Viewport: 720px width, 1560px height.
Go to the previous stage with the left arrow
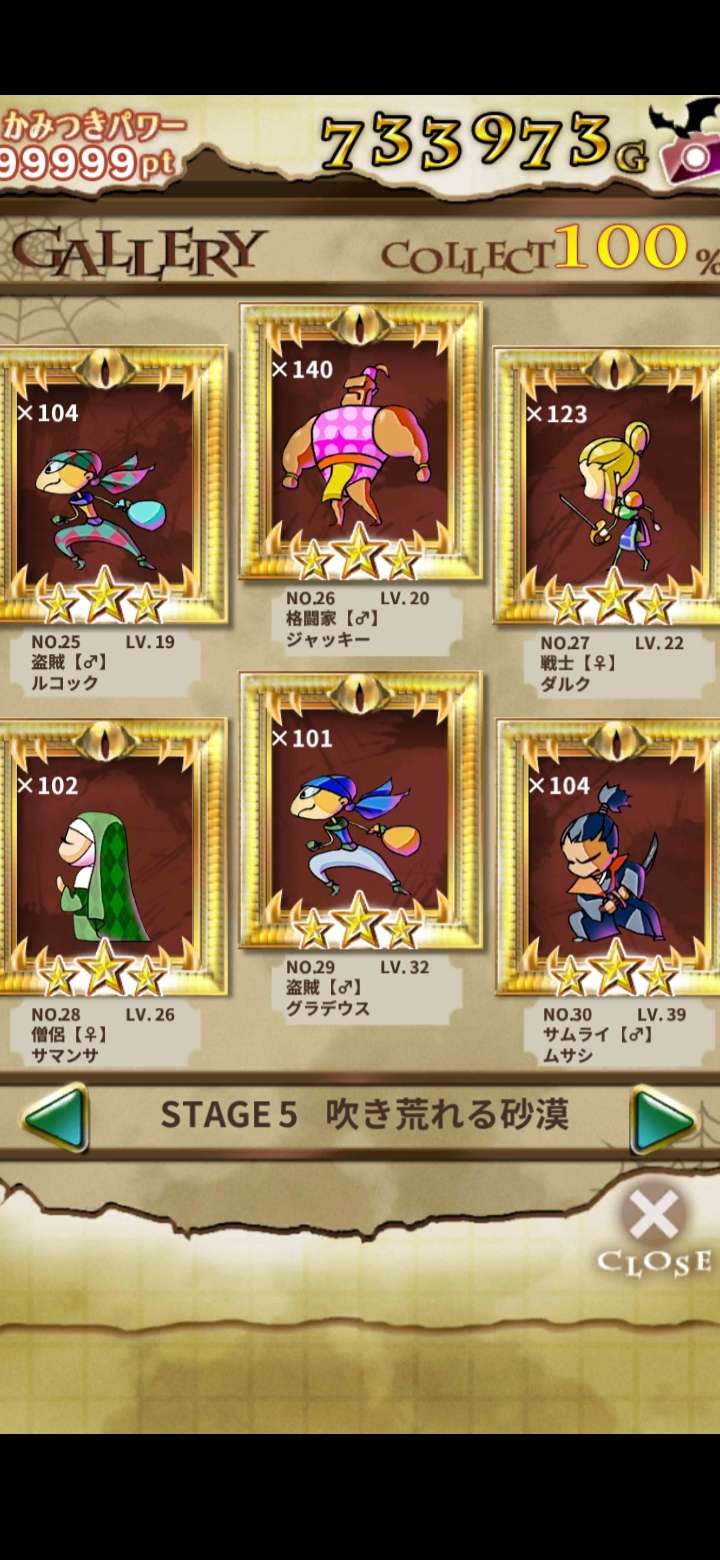point(55,1118)
